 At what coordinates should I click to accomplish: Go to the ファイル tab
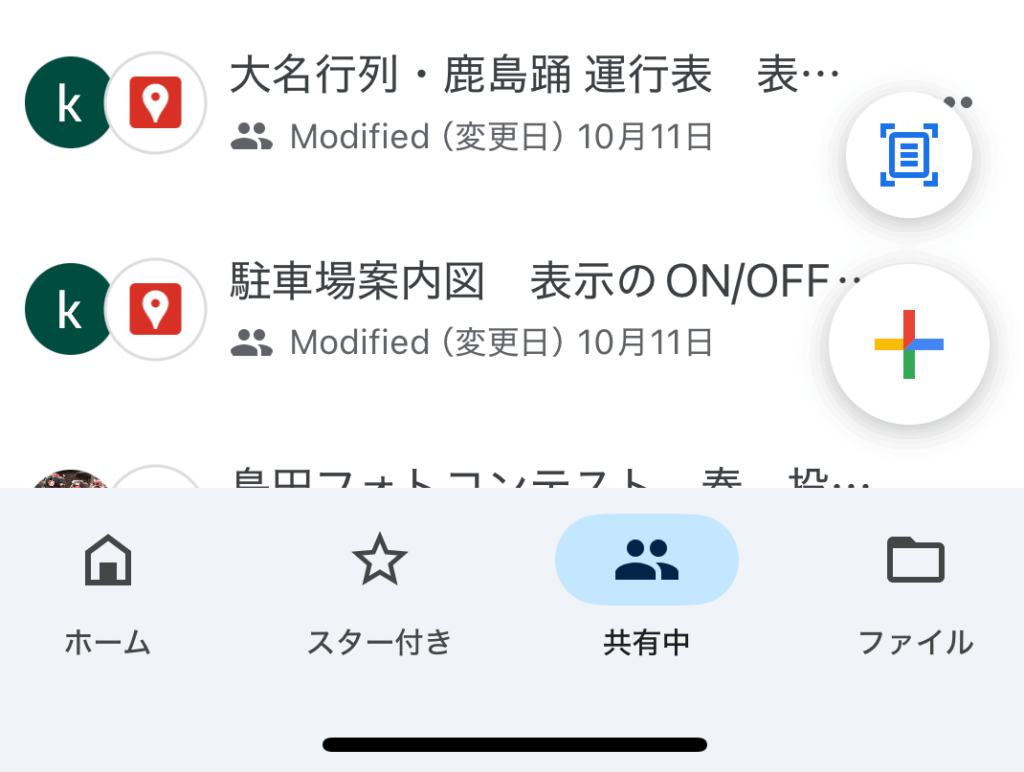(x=915, y=596)
